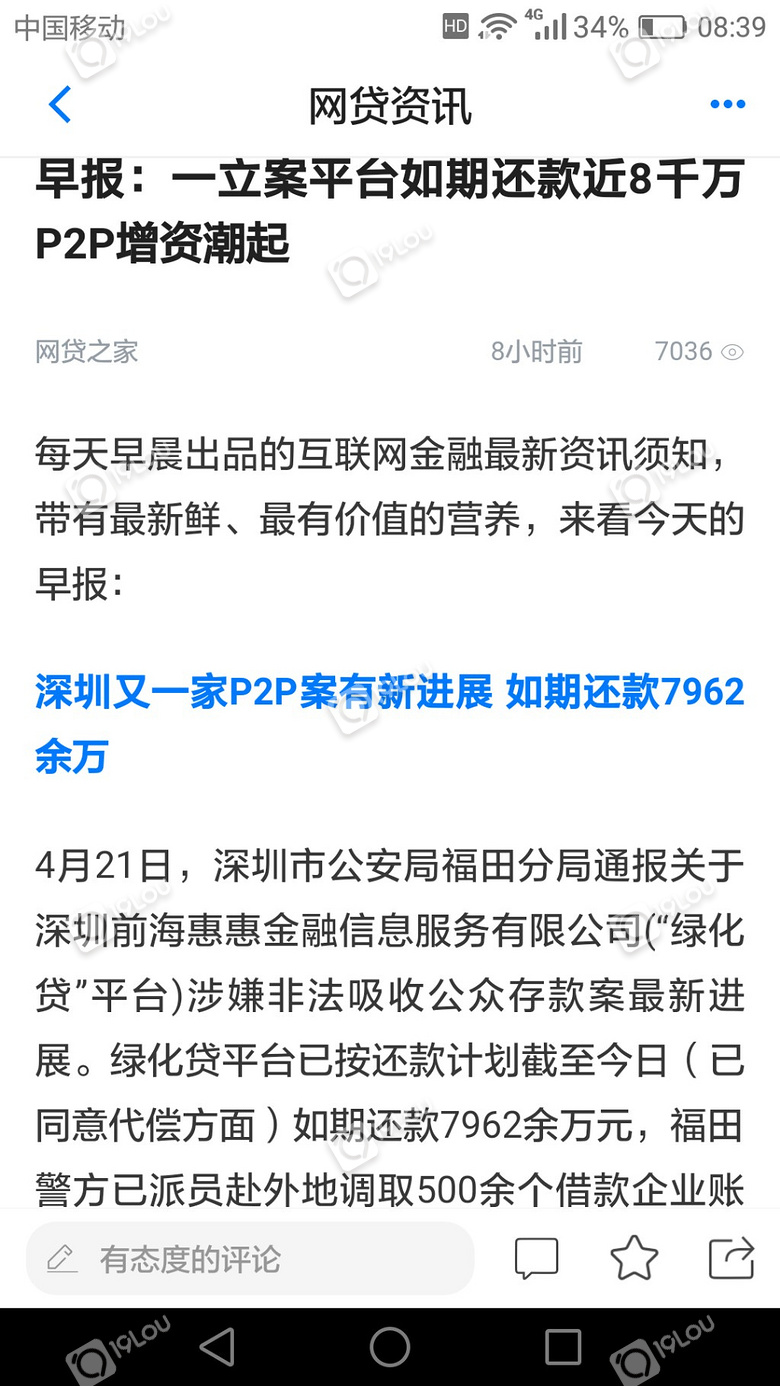Image resolution: width=780 pixels, height=1386 pixels.
Task: Tap the system back button
Action: pos(217,1347)
